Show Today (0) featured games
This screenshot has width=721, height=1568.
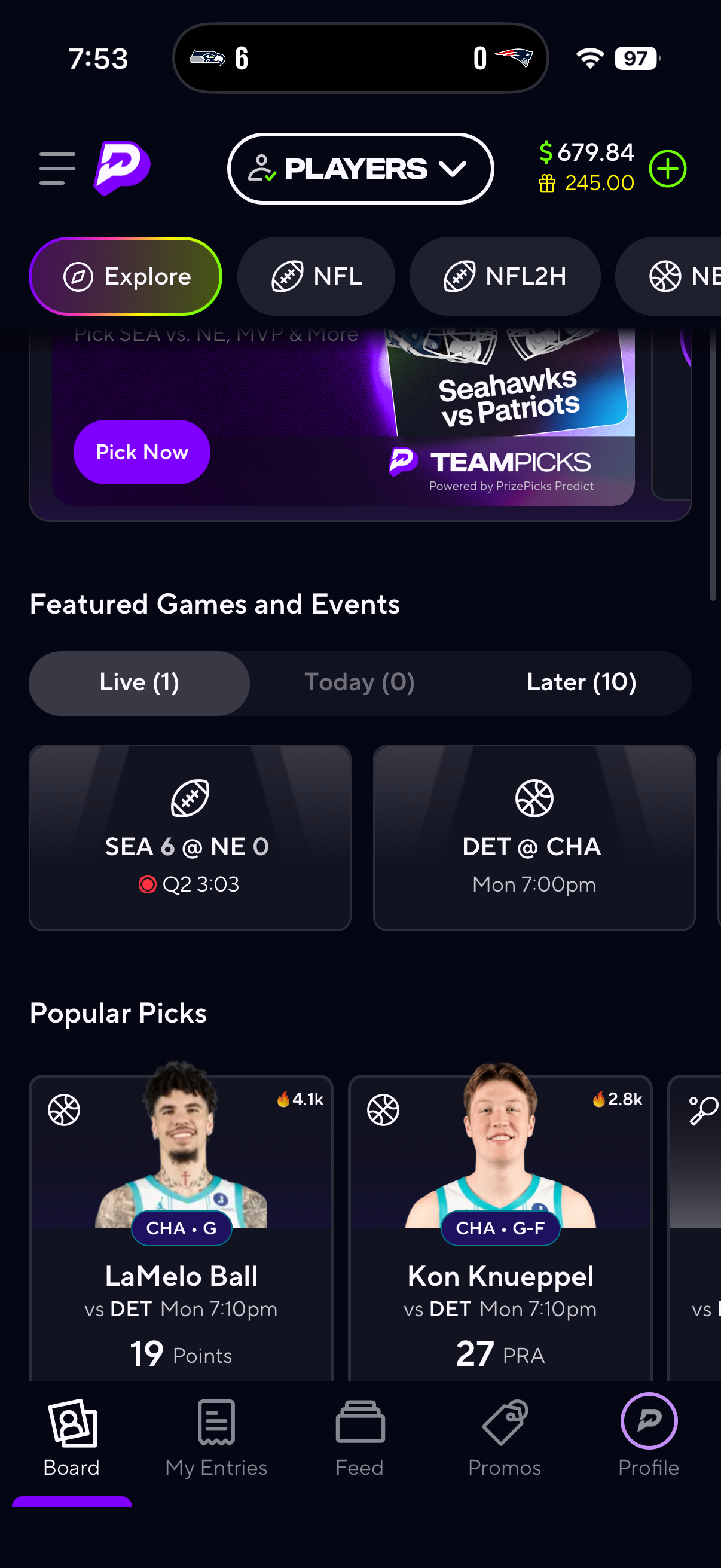pyautogui.click(x=359, y=682)
